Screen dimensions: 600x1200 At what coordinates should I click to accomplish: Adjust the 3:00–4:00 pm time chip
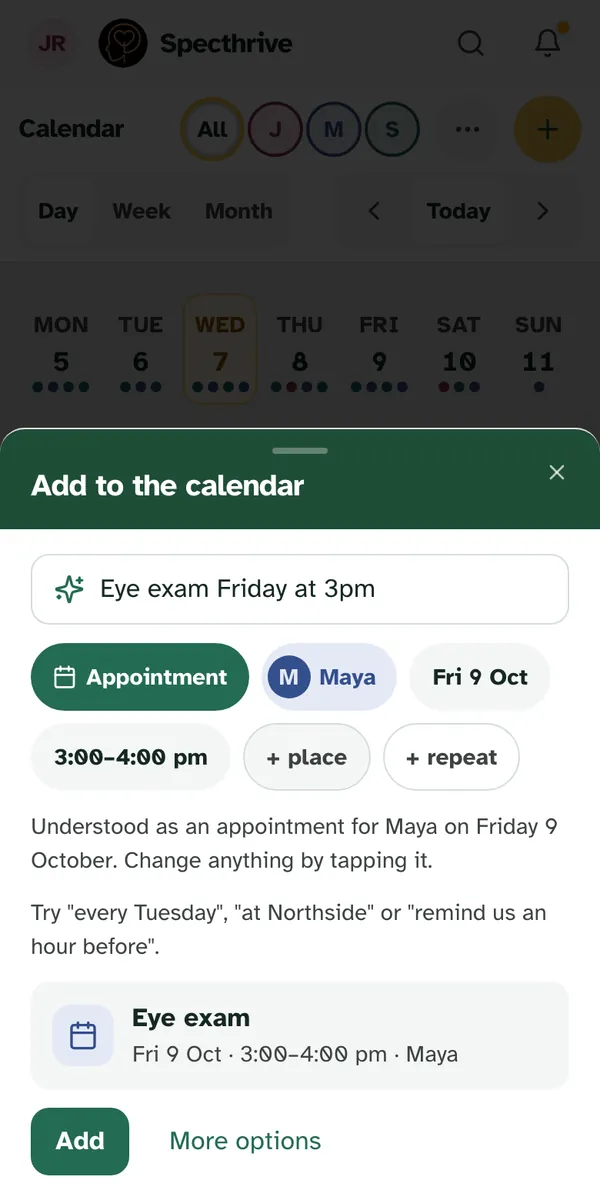point(131,757)
